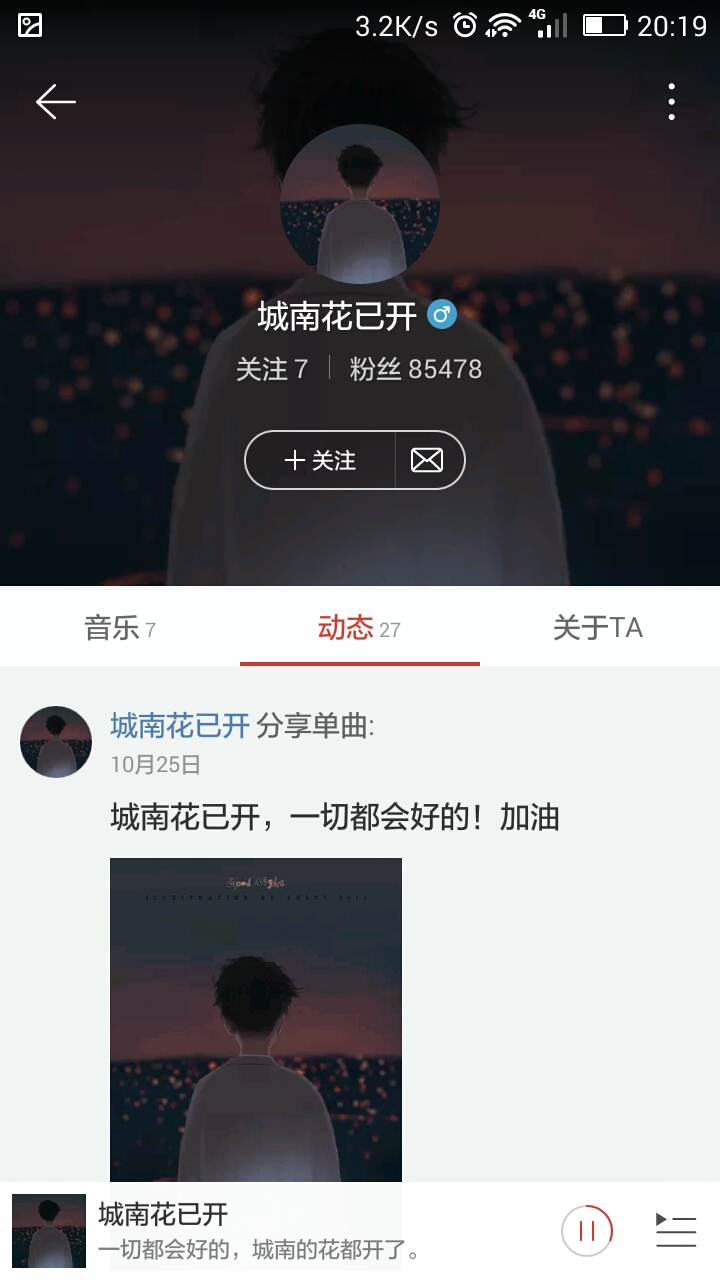The width and height of the screenshot is (720, 1280).
Task: Open the three-dot overflow menu
Action: tap(672, 99)
